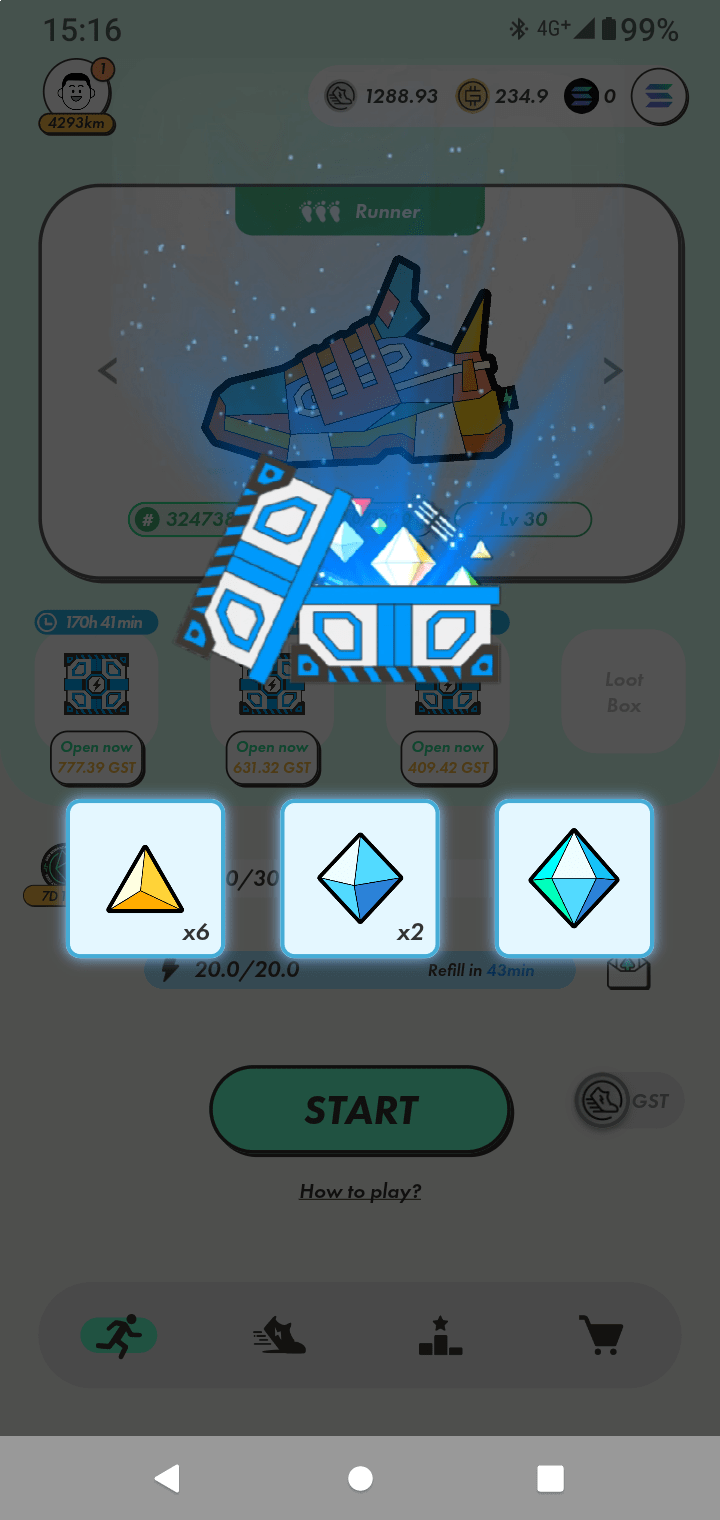Tap the blue gem x2 reward
Image resolution: width=720 pixels, height=1520 pixels.
tap(360, 879)
